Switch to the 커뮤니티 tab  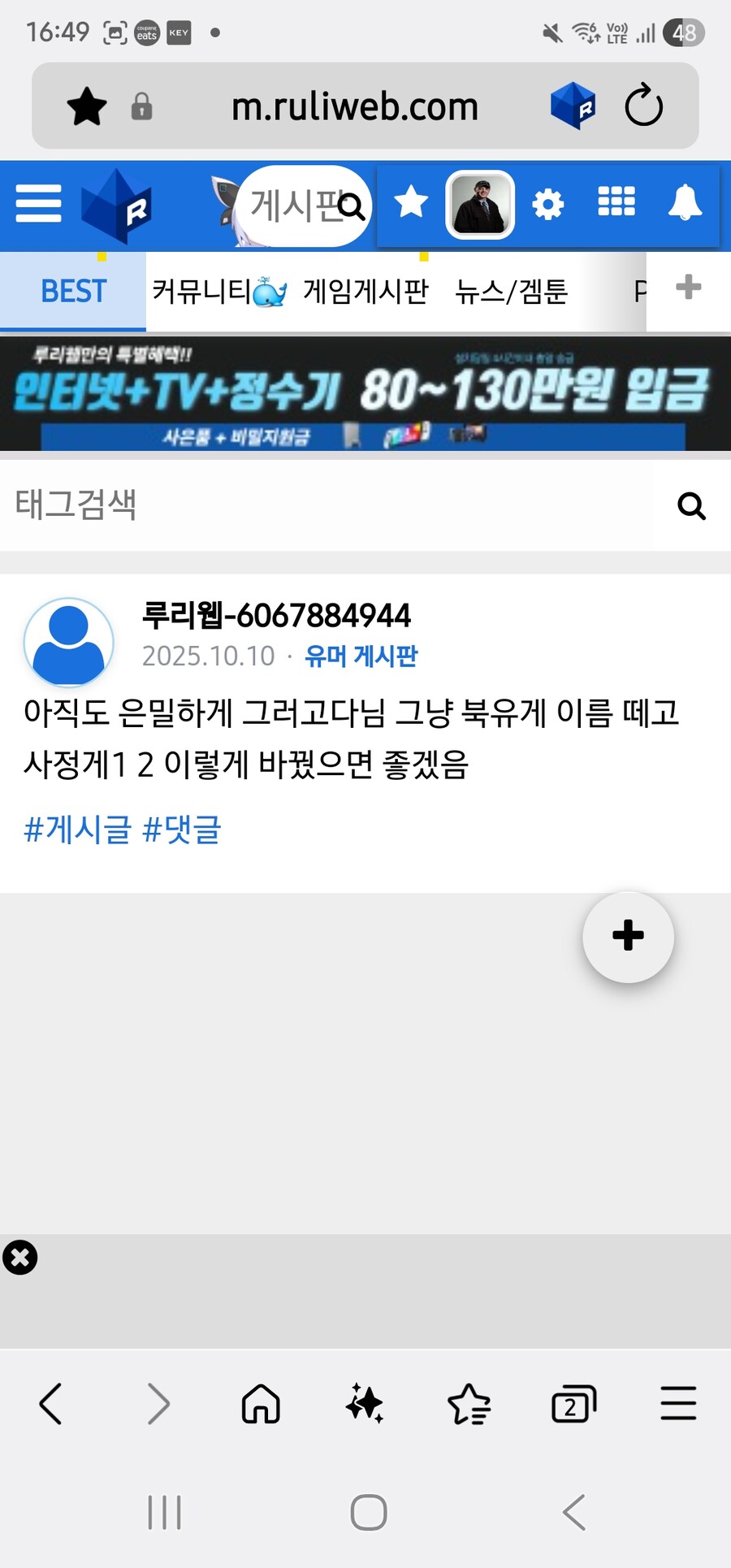coord(217,291)
